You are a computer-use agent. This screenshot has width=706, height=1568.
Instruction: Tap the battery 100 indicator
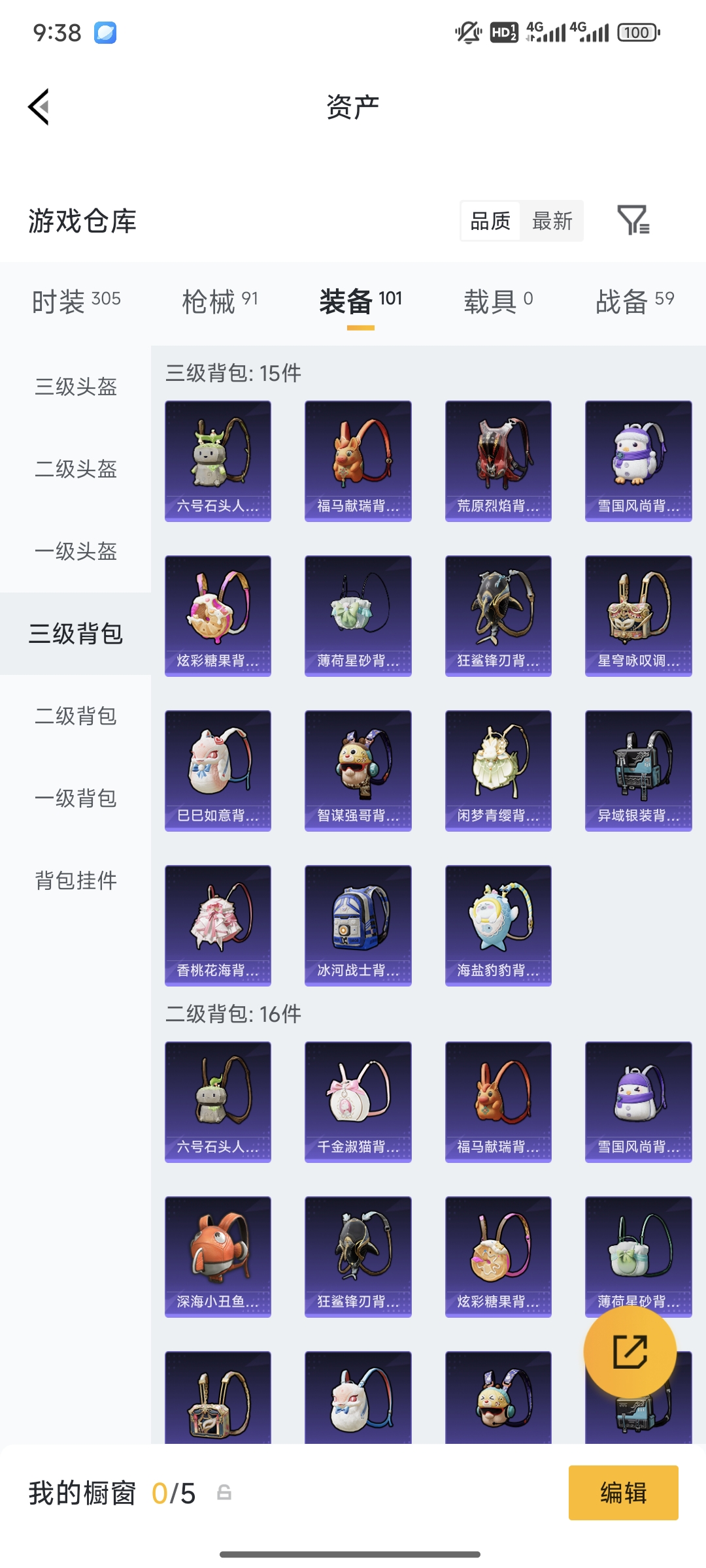tap(636, 32)
